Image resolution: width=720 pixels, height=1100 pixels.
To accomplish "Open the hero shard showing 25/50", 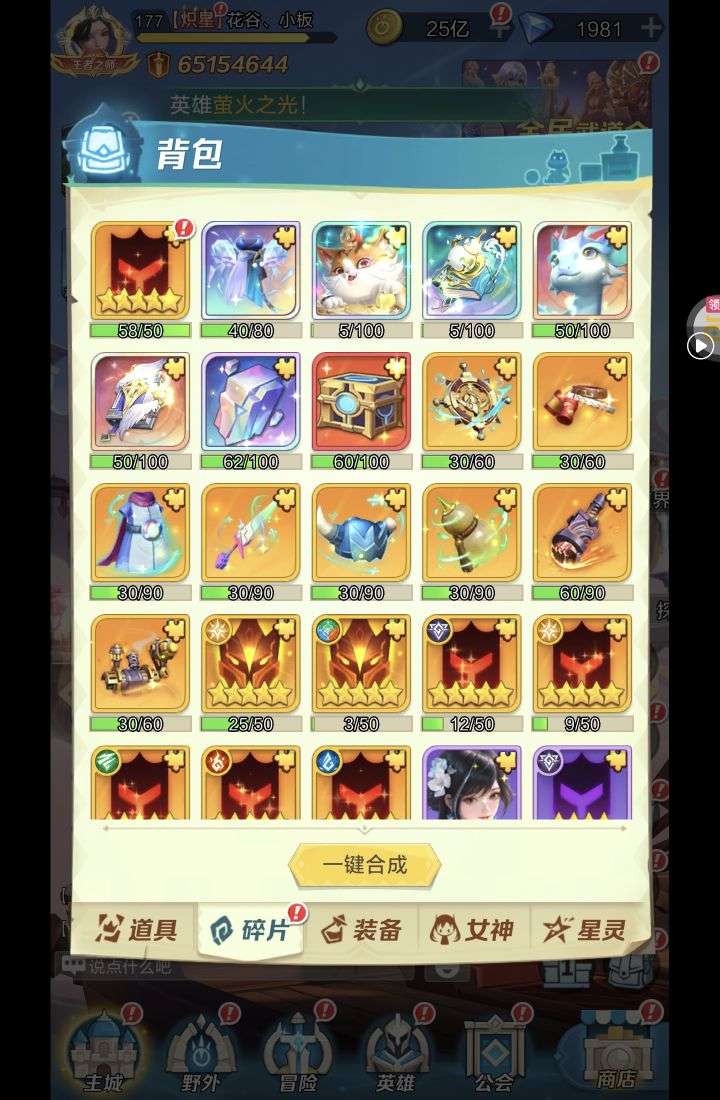I will click(251, 664).
